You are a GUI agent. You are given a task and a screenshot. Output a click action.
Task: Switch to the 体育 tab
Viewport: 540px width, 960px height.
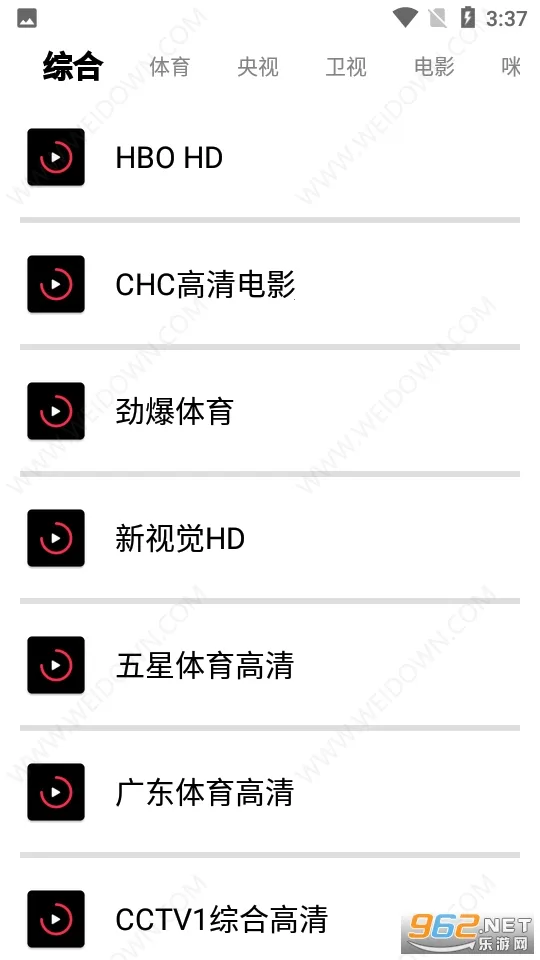click(x=170, y=67)
